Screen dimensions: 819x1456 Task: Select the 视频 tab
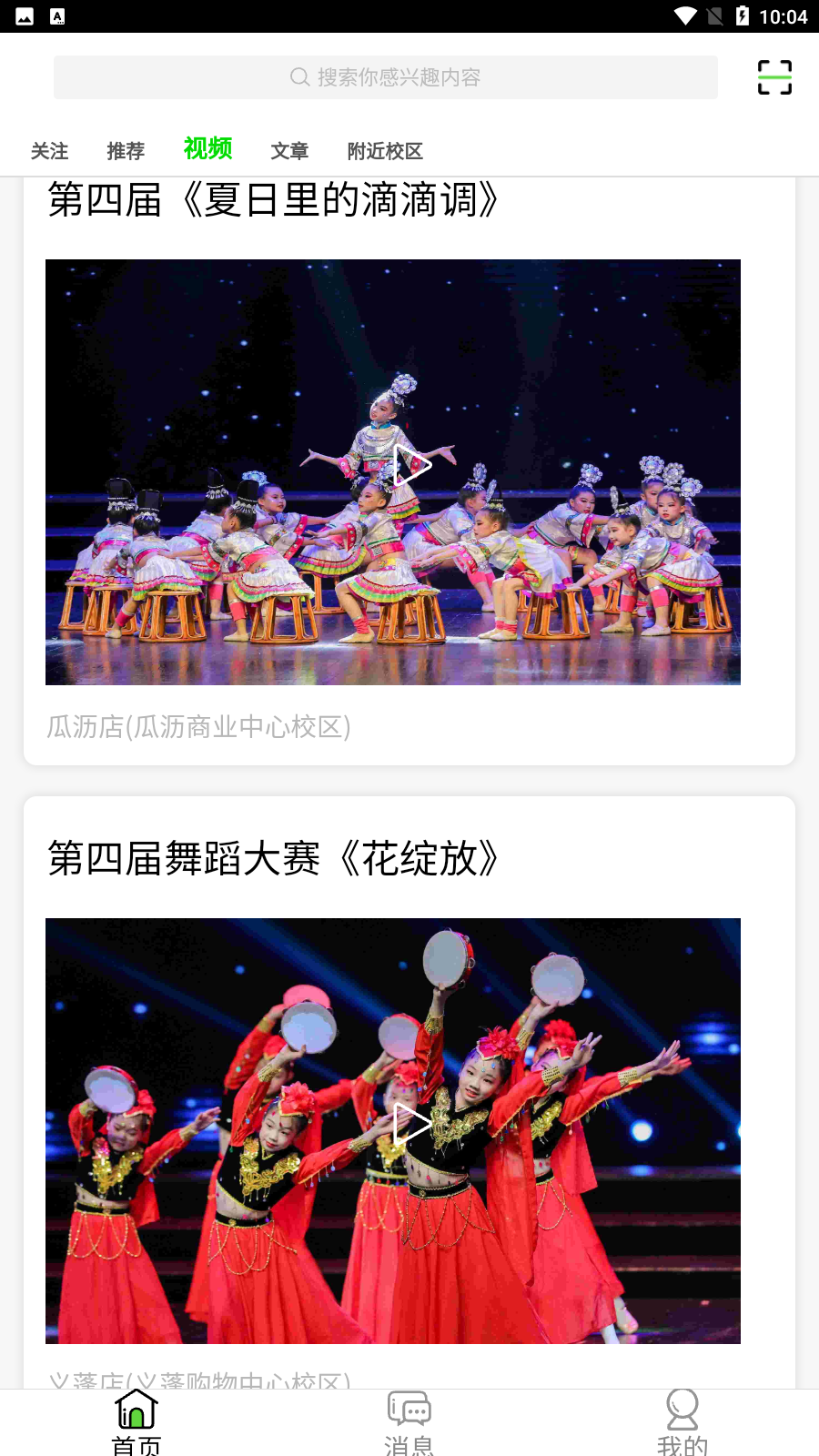tap(207, 149)
